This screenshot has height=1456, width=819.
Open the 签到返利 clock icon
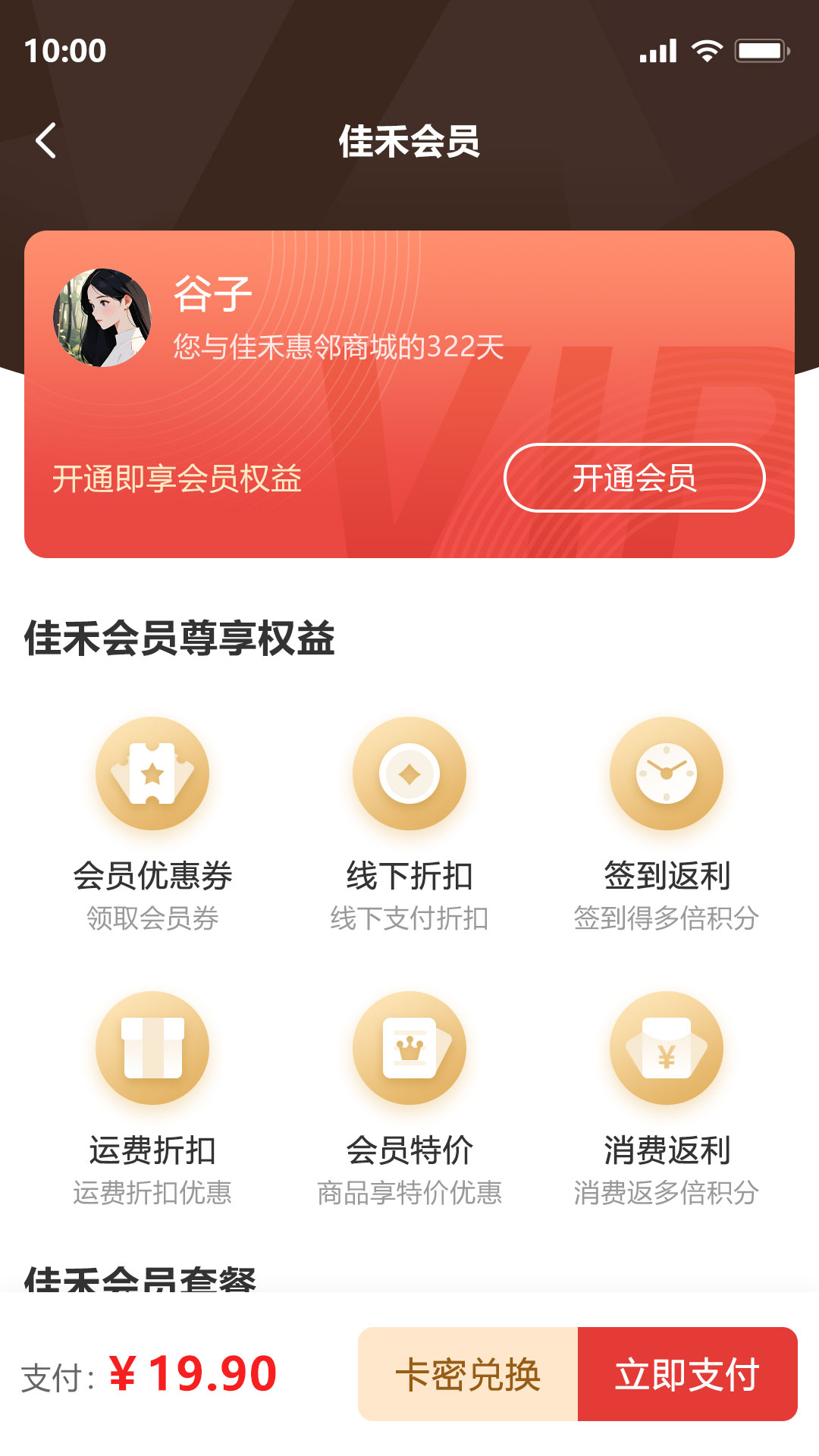(x=665, y=772)
